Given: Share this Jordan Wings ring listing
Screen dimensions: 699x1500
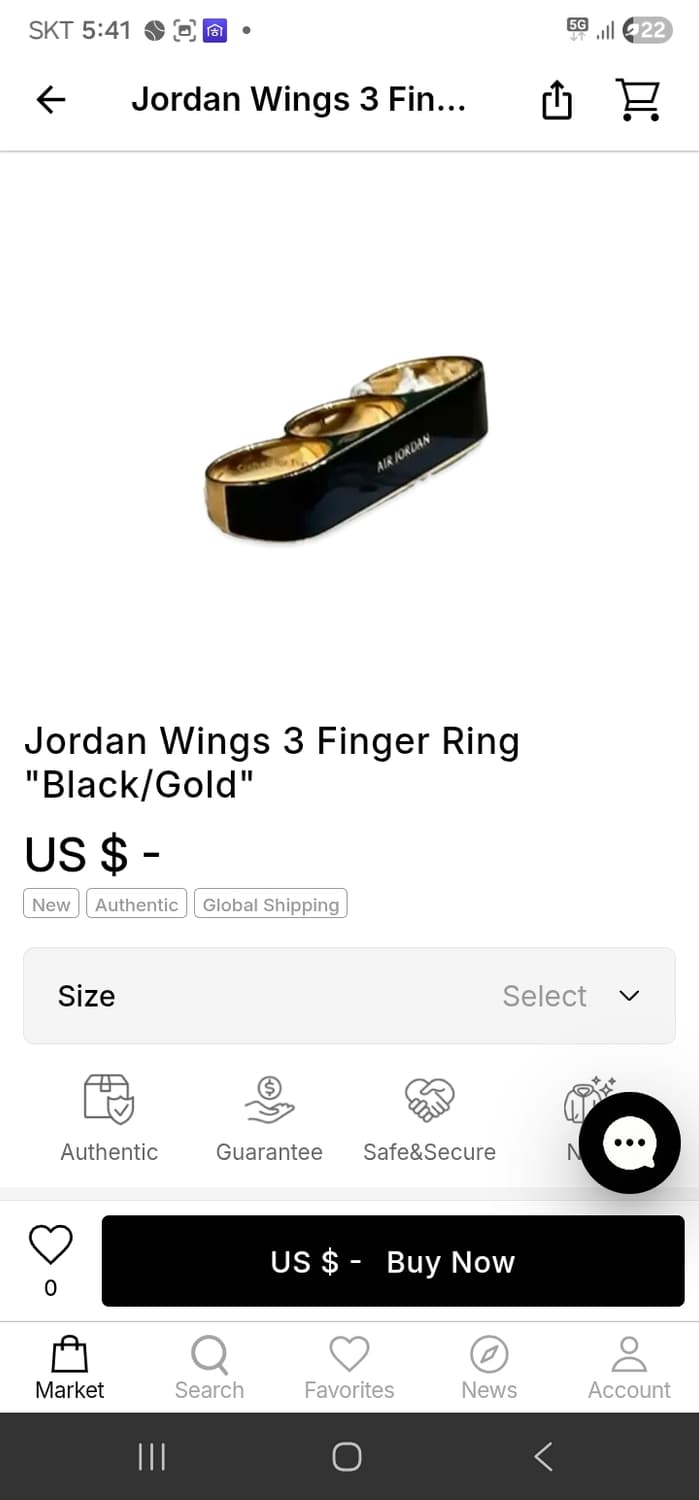Looking at the screenshot, I should click(x=556, y=100).
